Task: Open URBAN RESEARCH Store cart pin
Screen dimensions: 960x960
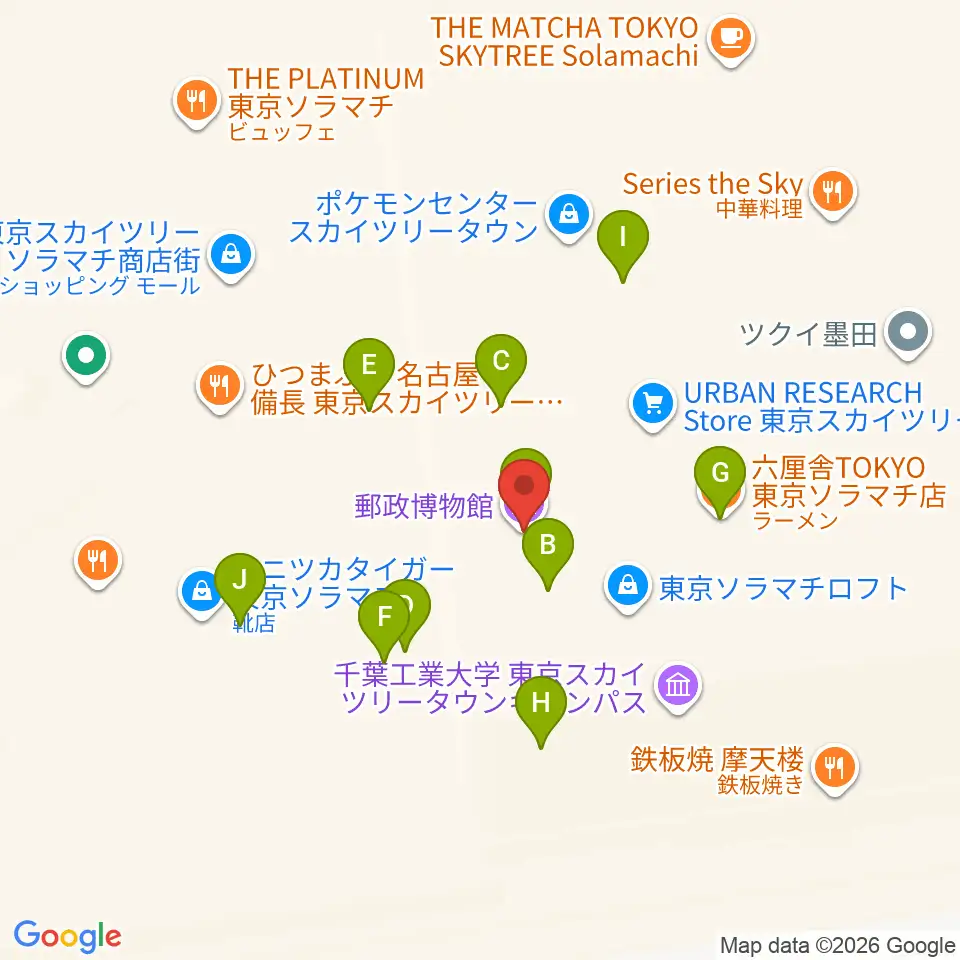Action: 653,407
